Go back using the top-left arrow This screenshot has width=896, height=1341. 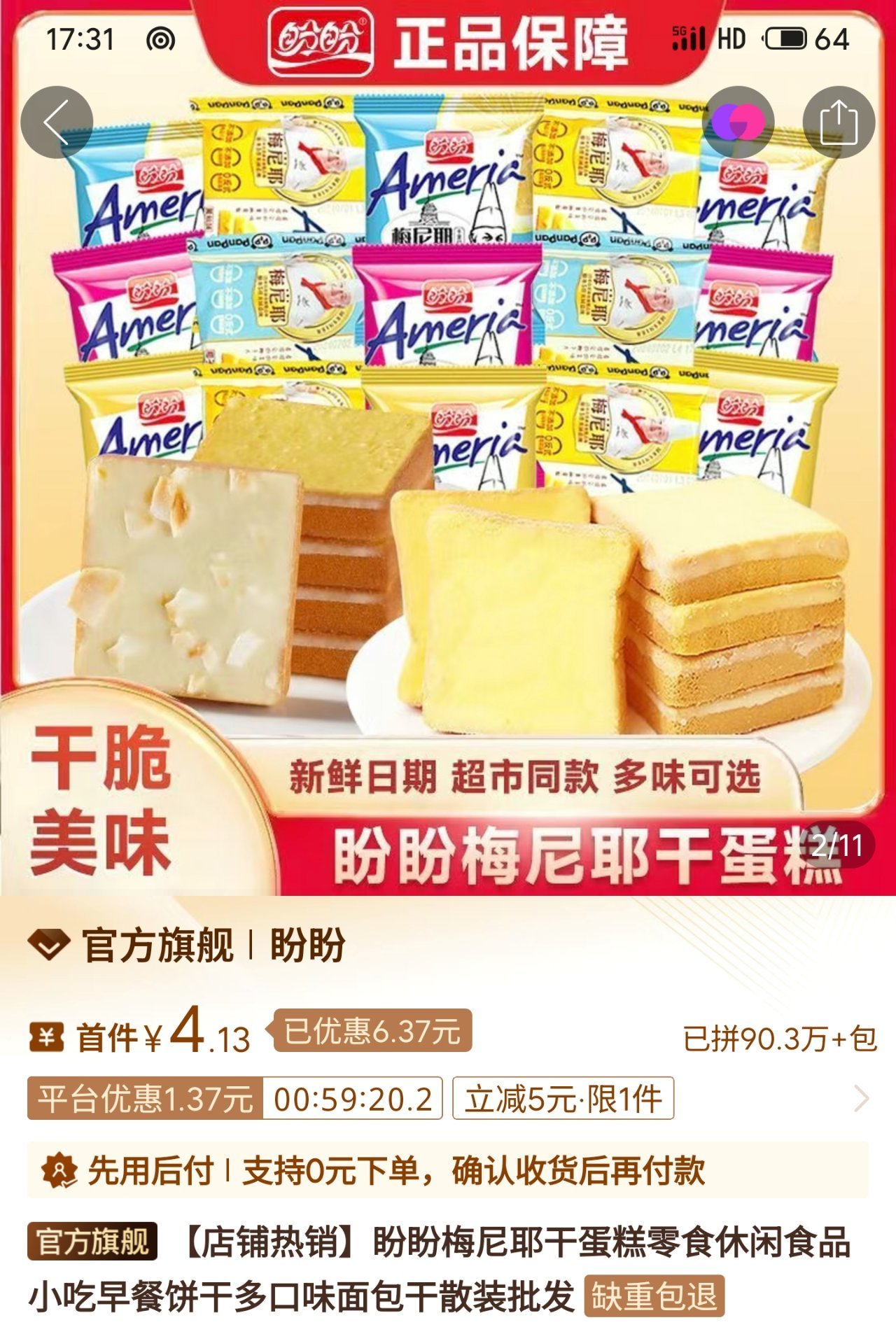coord(57,122)
